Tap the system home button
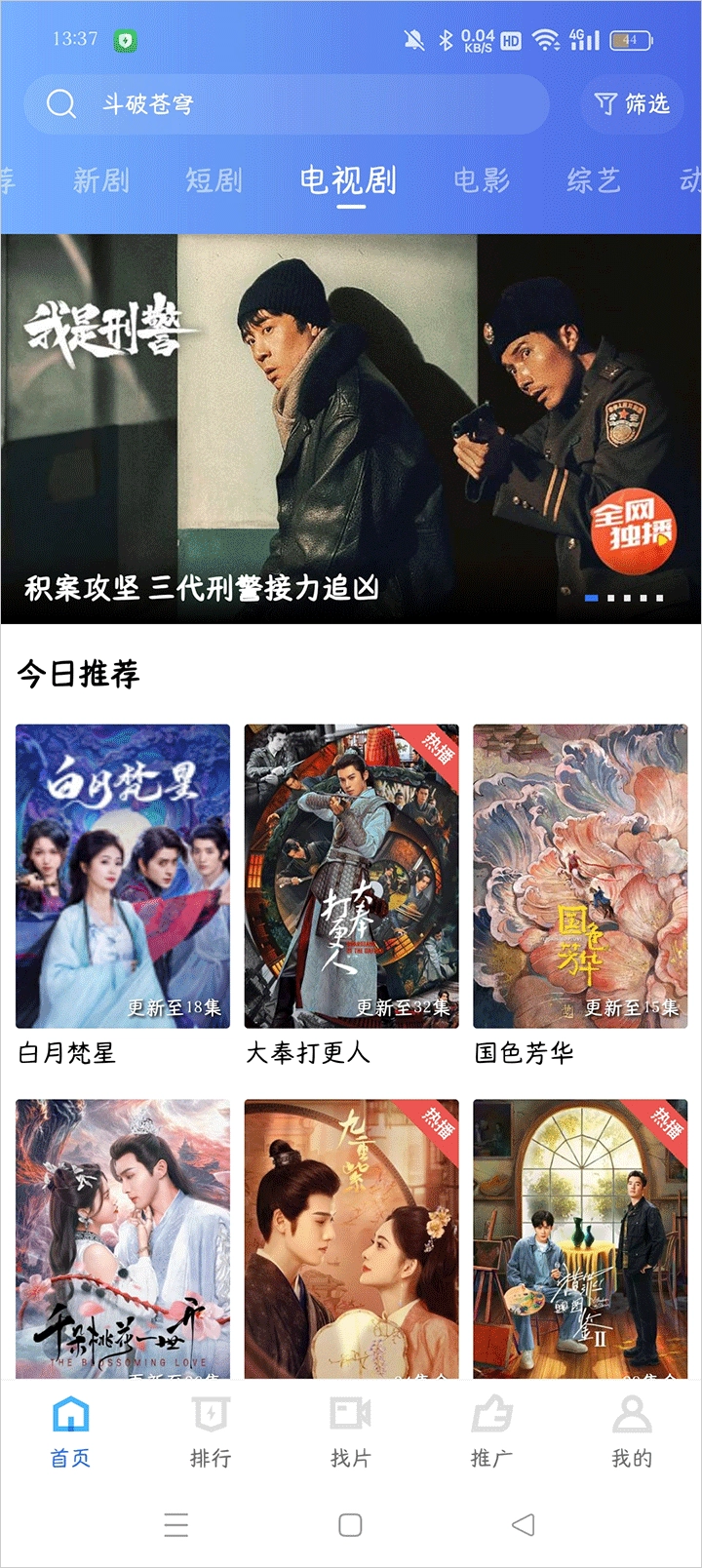 click(x=350, y=1525)
